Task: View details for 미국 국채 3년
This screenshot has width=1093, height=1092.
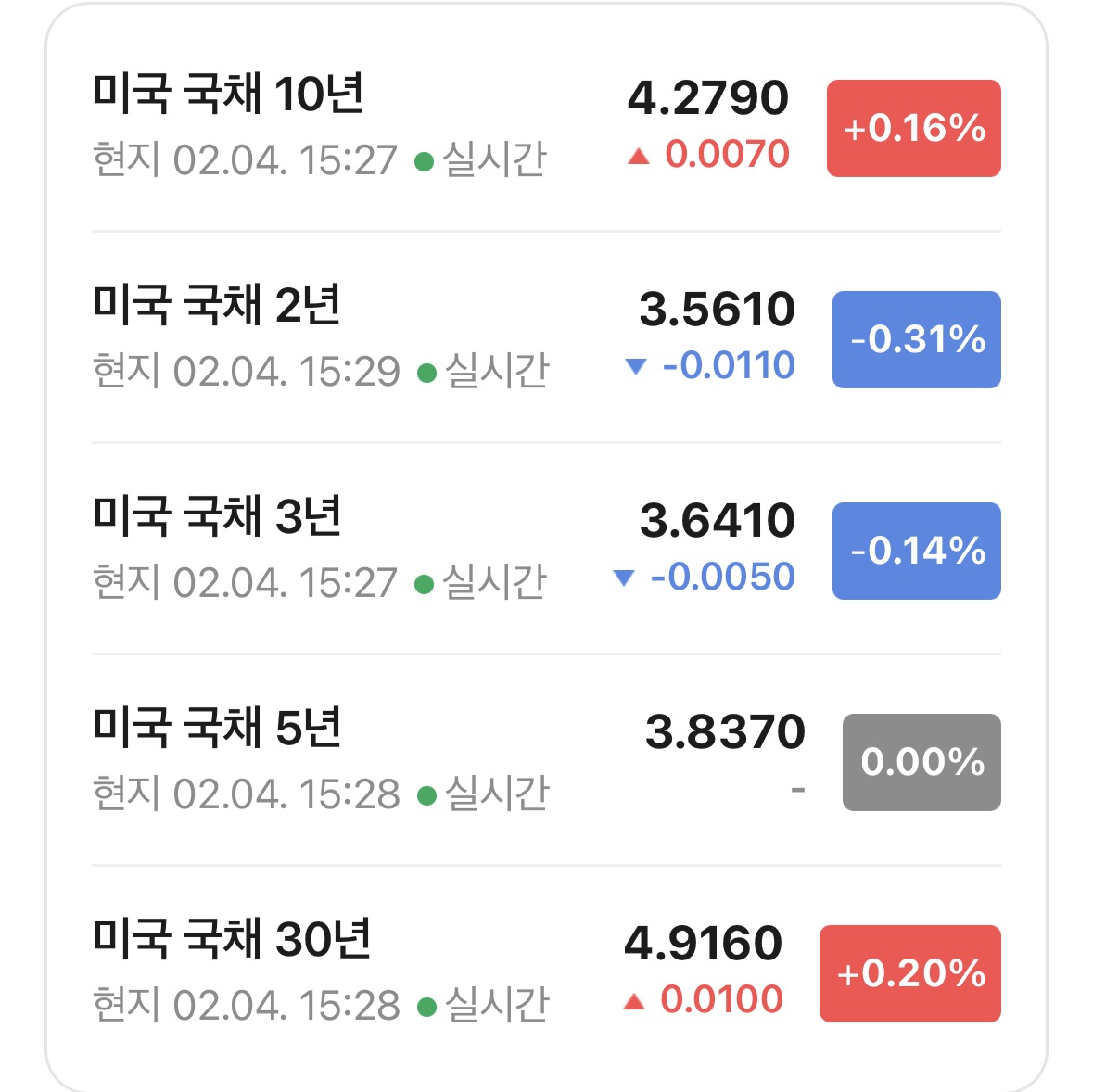Action: click(x=547, y=549)
